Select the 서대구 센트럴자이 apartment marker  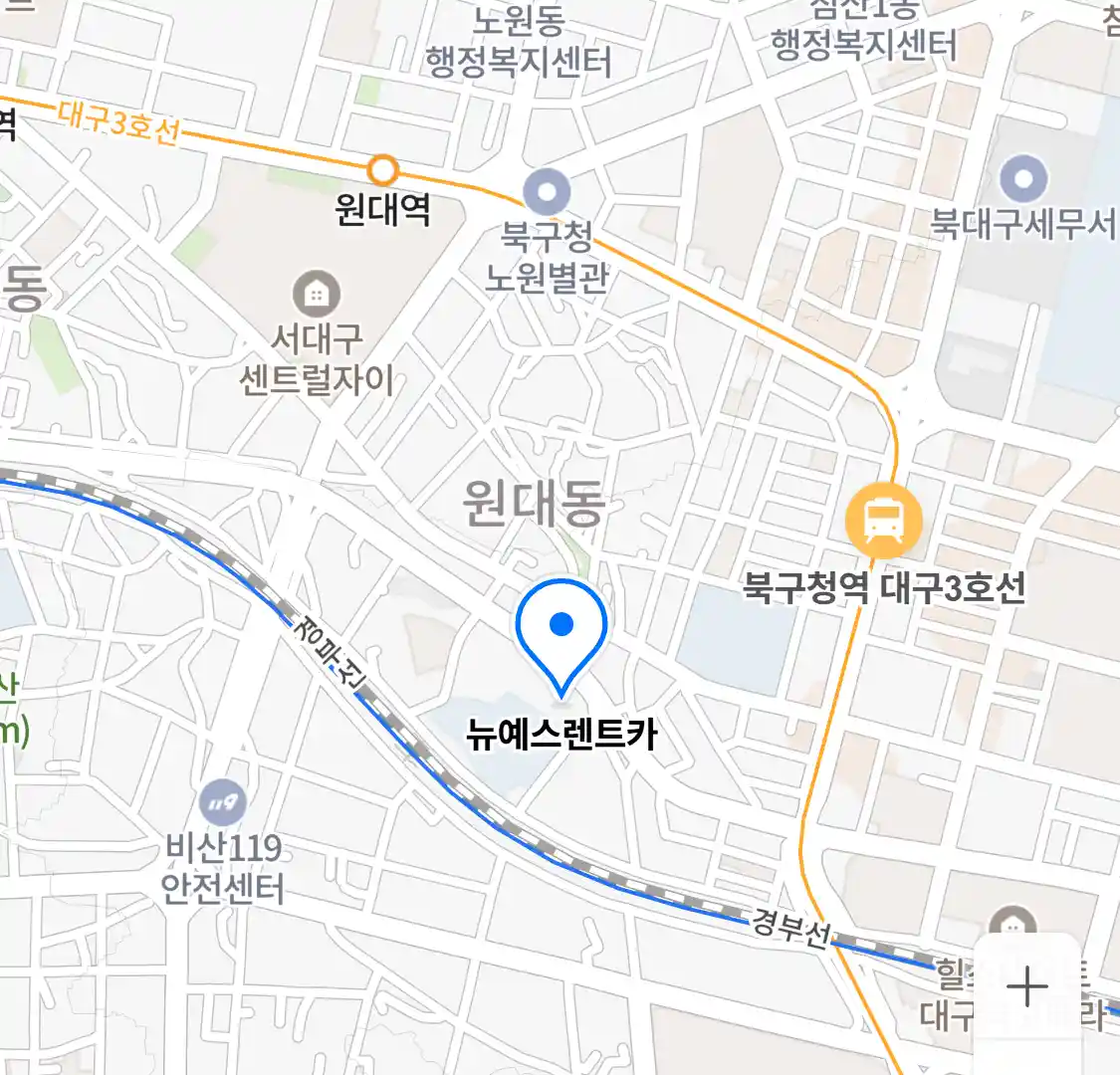[317, 294]
